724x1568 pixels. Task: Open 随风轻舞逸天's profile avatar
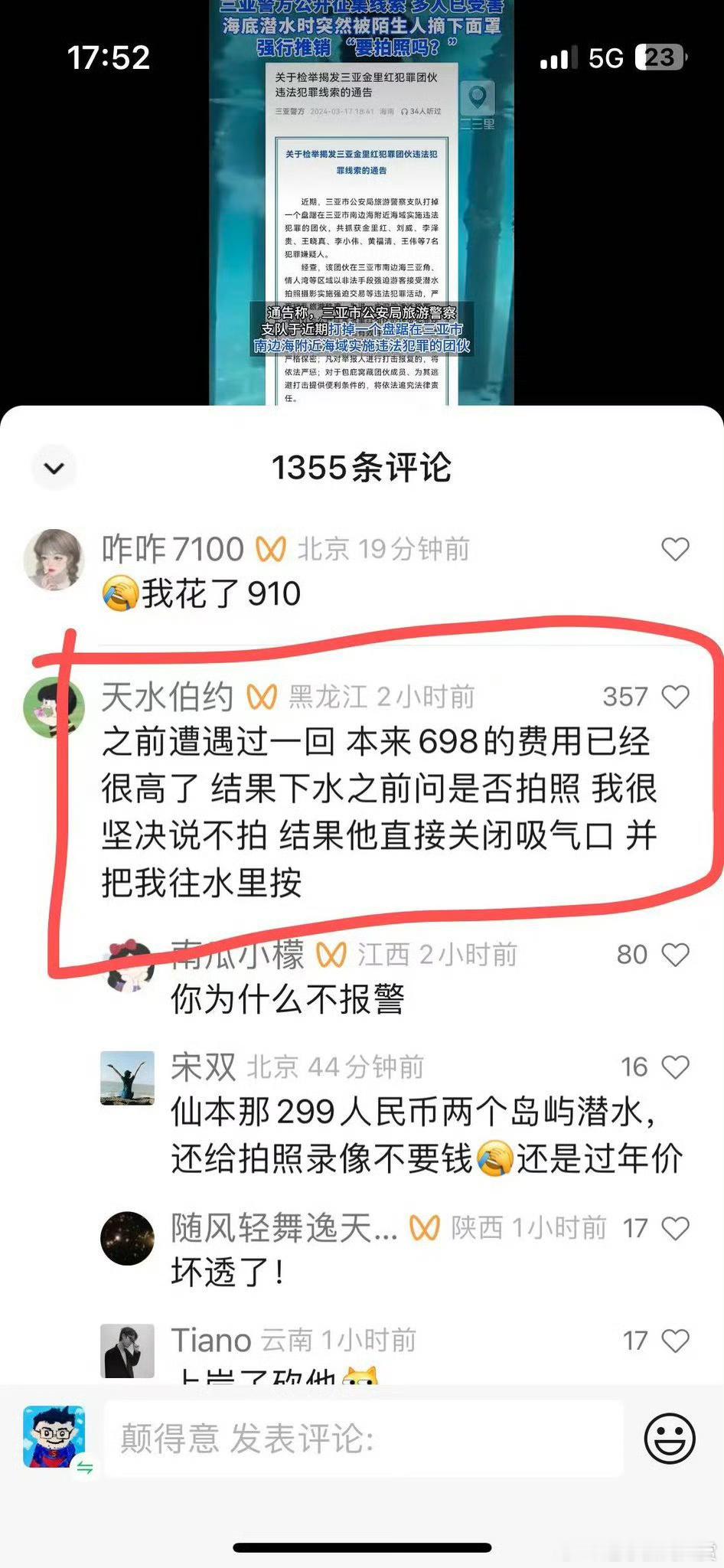coord(127,1238)
